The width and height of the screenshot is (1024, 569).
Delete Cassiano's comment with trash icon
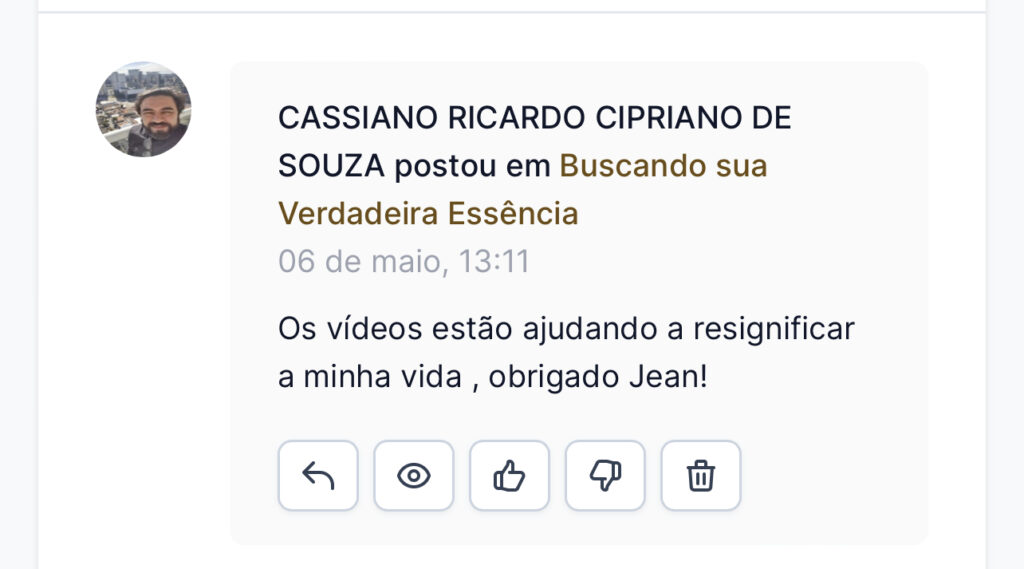tap(701, 476)
